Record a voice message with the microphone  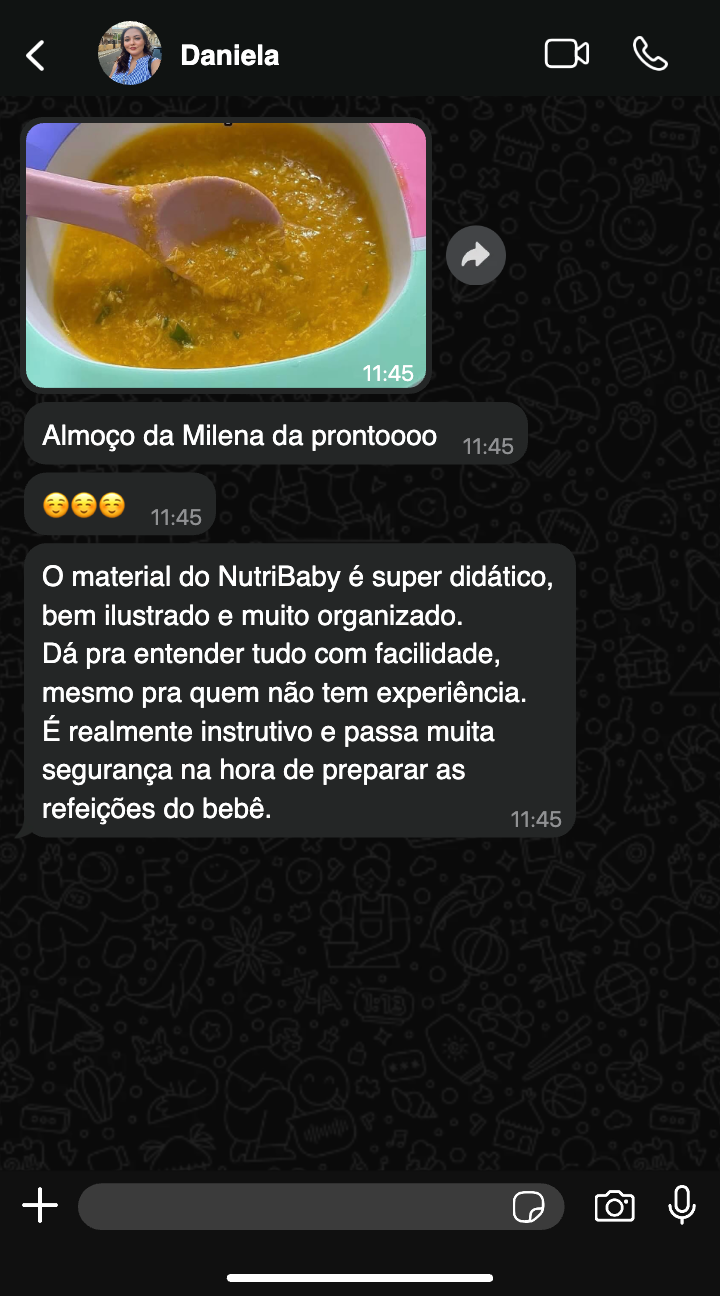point(682,1206)
